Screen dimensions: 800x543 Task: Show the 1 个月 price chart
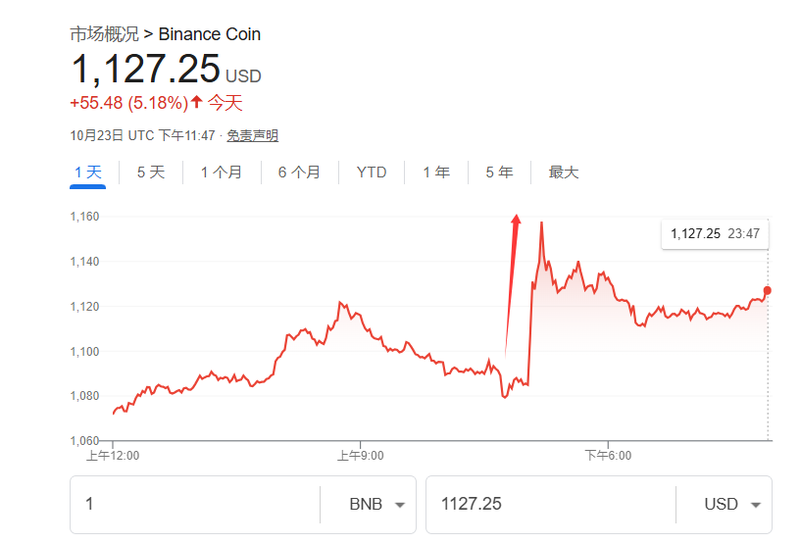coord(221,172)
